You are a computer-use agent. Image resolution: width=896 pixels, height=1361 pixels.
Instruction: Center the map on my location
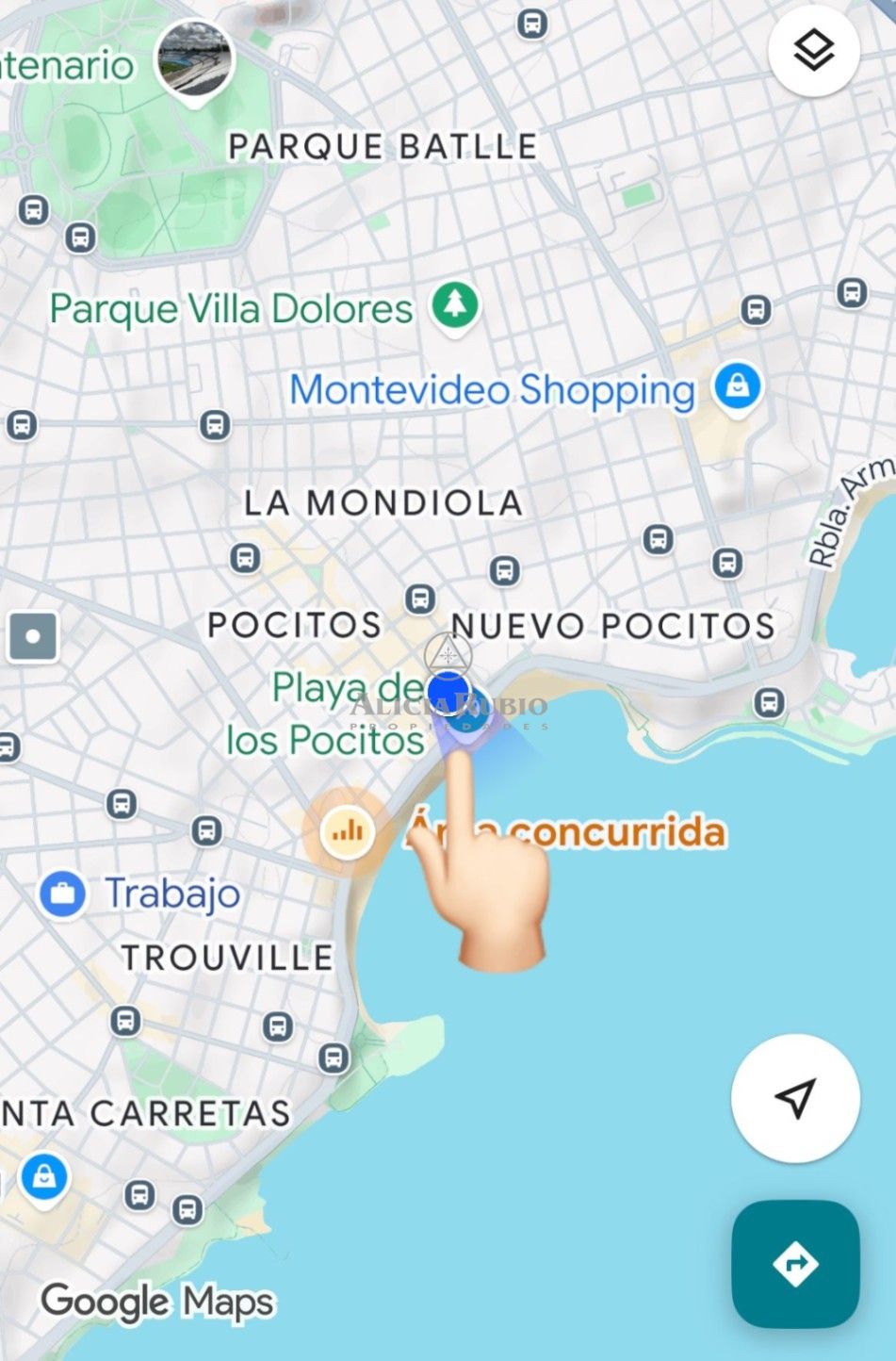click(795, 1098)
